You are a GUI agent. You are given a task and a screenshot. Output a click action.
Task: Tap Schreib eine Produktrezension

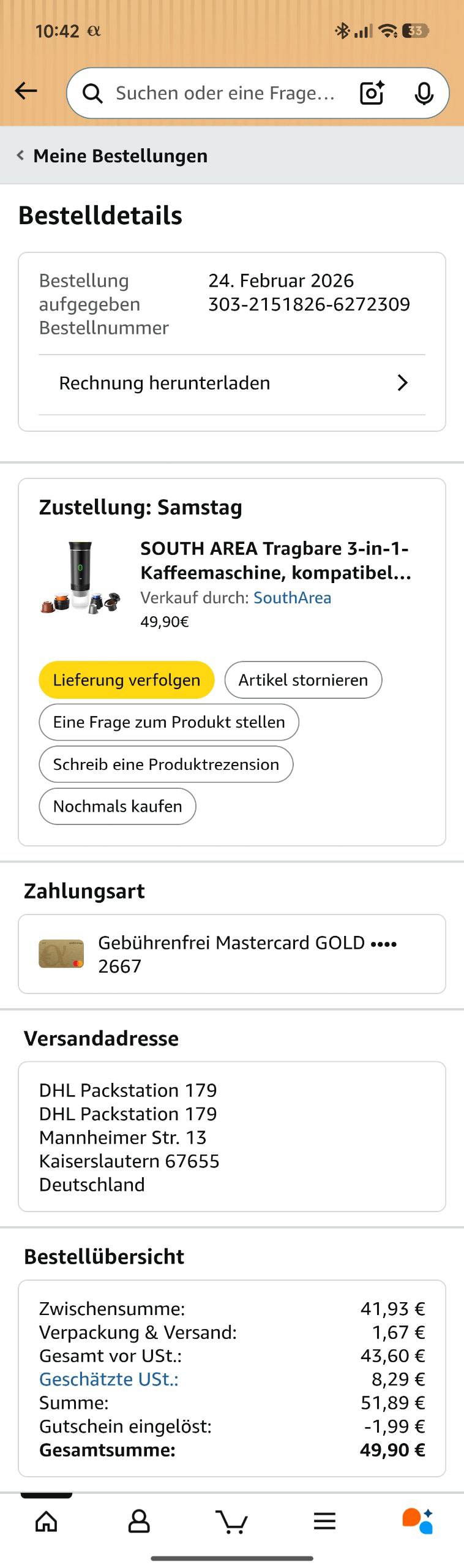166,764
